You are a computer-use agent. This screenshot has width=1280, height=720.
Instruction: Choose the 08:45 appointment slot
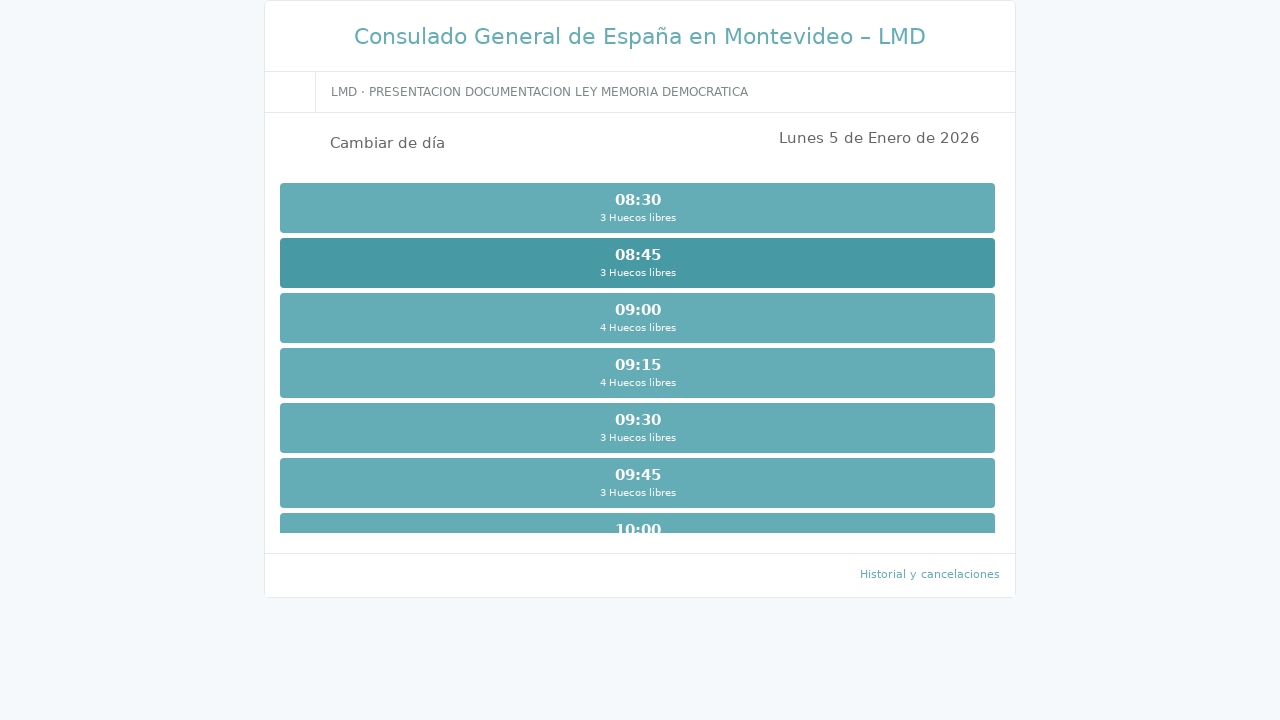click(637, 263)
